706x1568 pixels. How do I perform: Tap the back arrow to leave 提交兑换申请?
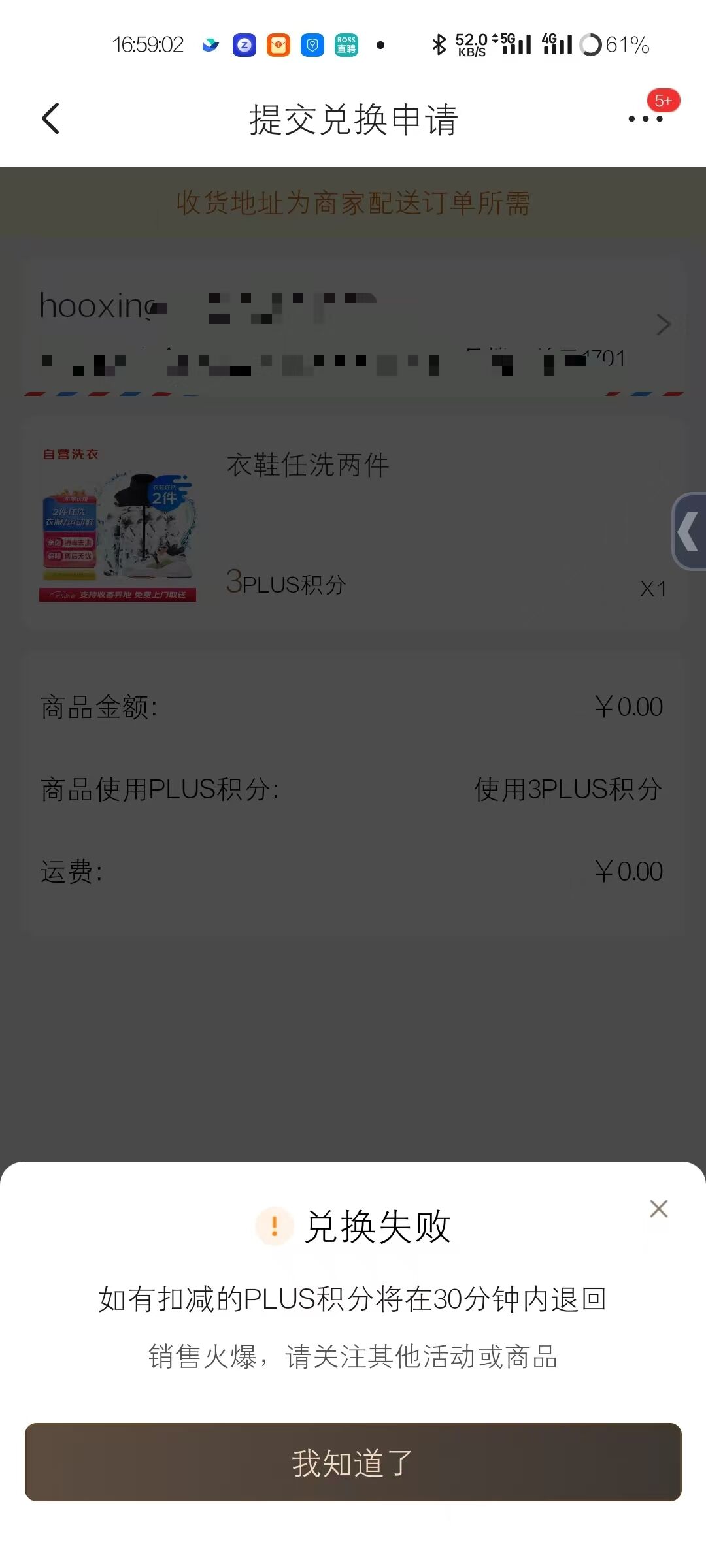click(x=51, y=118)
